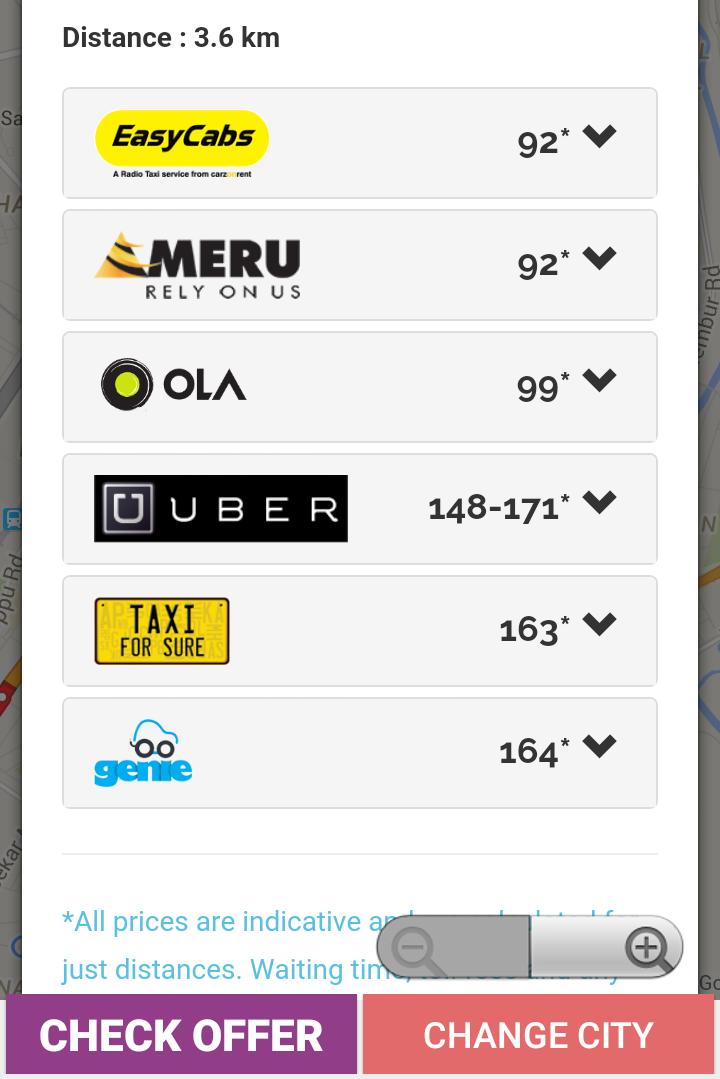
Task: Show Ola fare breakdown
Action: pos(599,381)
